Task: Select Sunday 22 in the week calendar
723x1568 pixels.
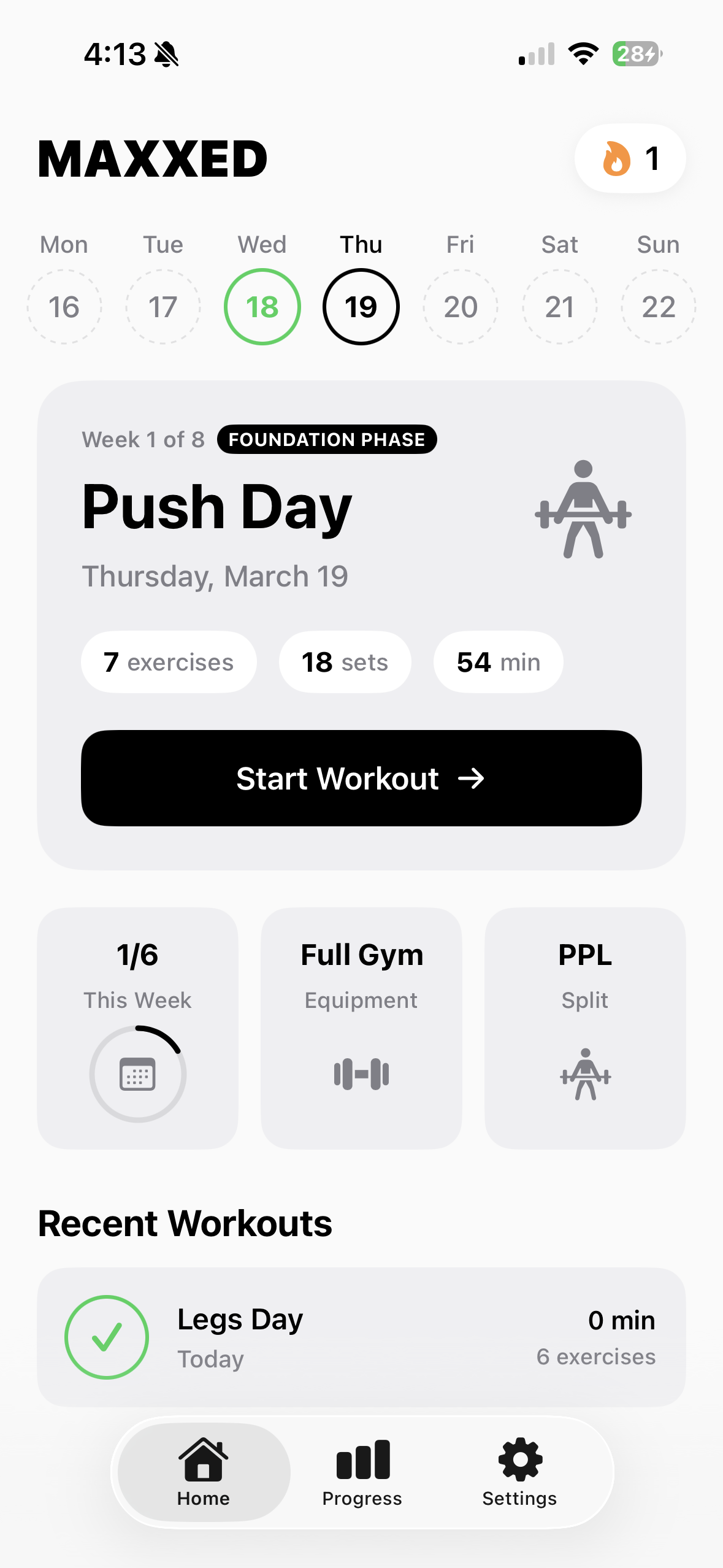Action: 659,307
